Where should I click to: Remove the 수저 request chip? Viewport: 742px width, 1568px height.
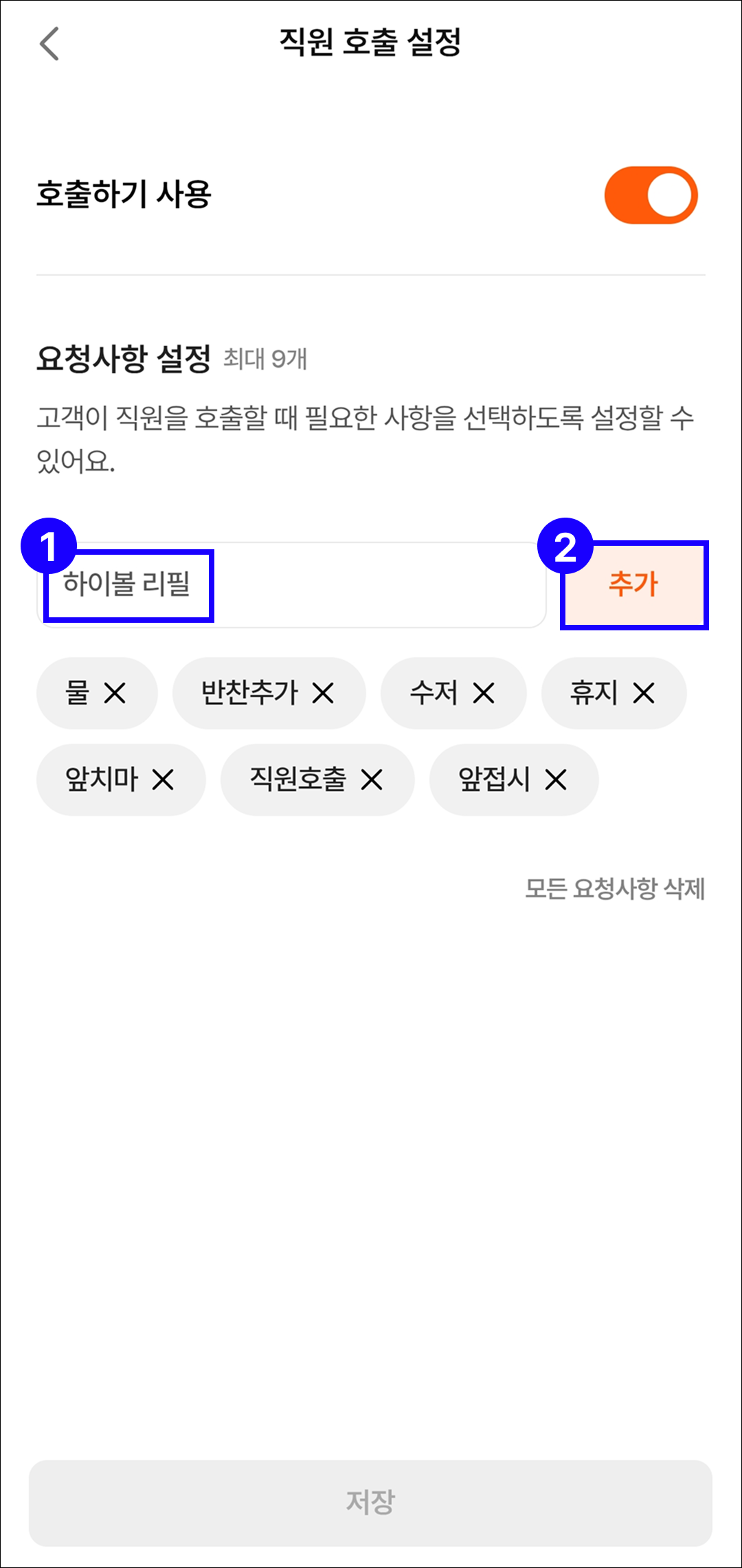484,694
